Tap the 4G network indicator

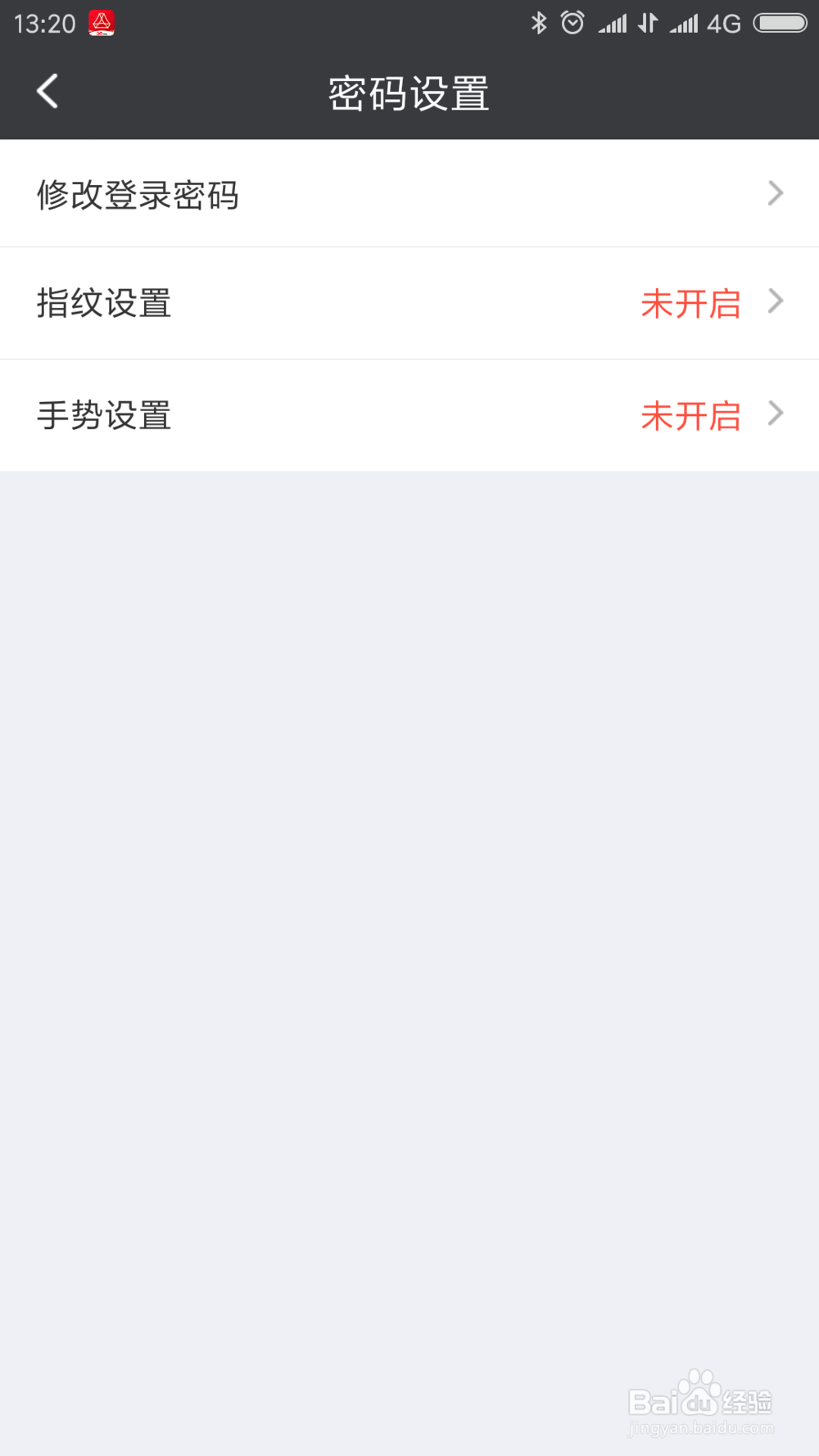[724, 23]
